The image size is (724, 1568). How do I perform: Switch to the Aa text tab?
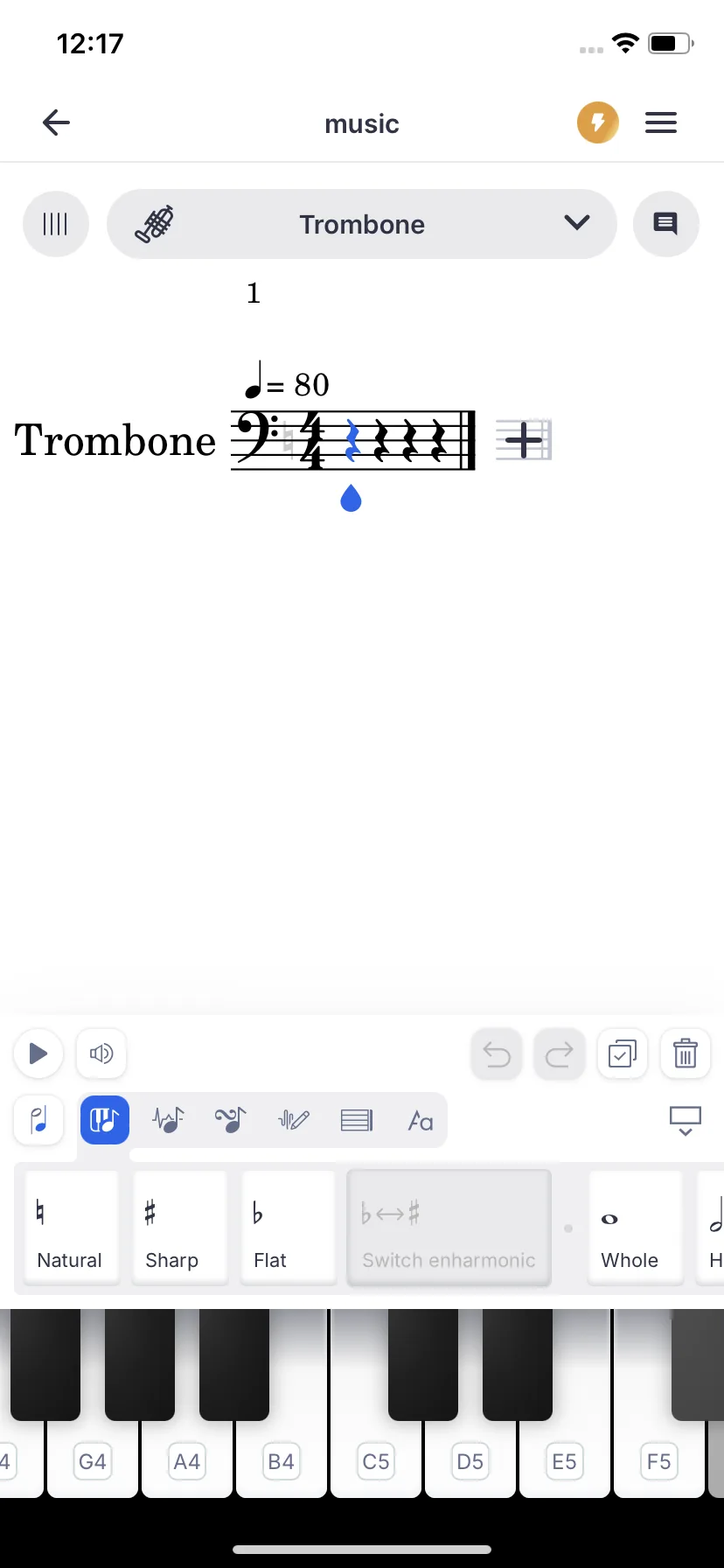(x=420, y=1120)
